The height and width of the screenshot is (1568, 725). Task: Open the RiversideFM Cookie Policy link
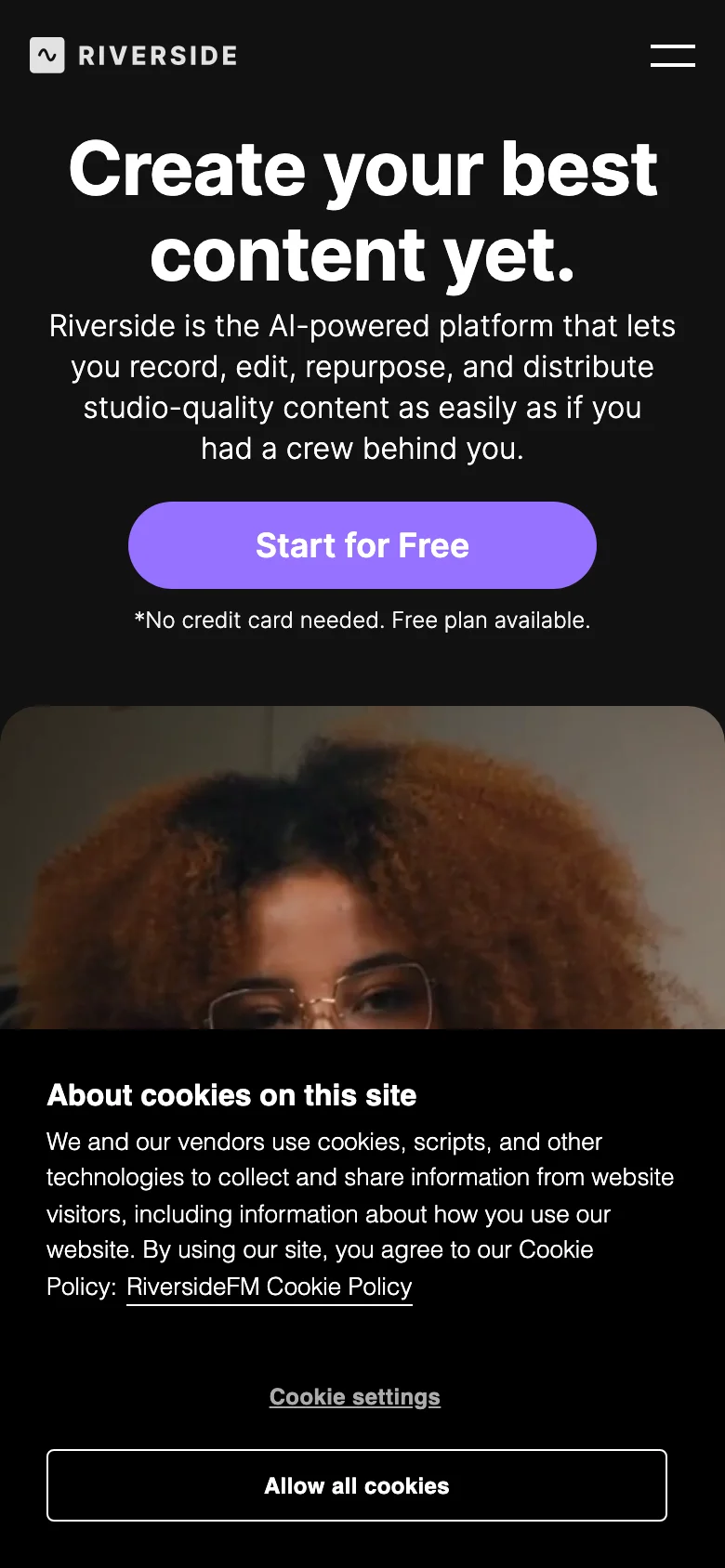269,1287
